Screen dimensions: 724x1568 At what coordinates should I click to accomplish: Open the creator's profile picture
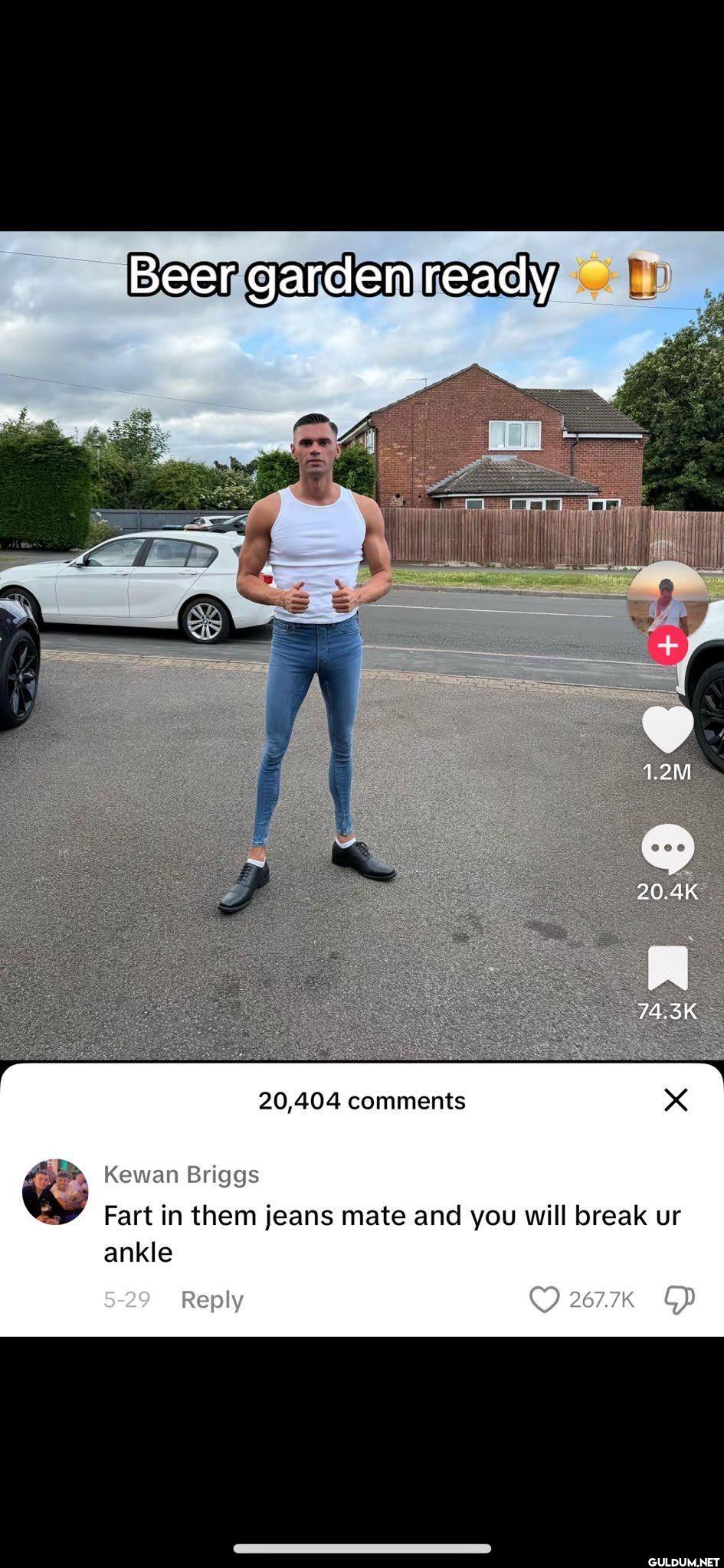coord(667,599)
